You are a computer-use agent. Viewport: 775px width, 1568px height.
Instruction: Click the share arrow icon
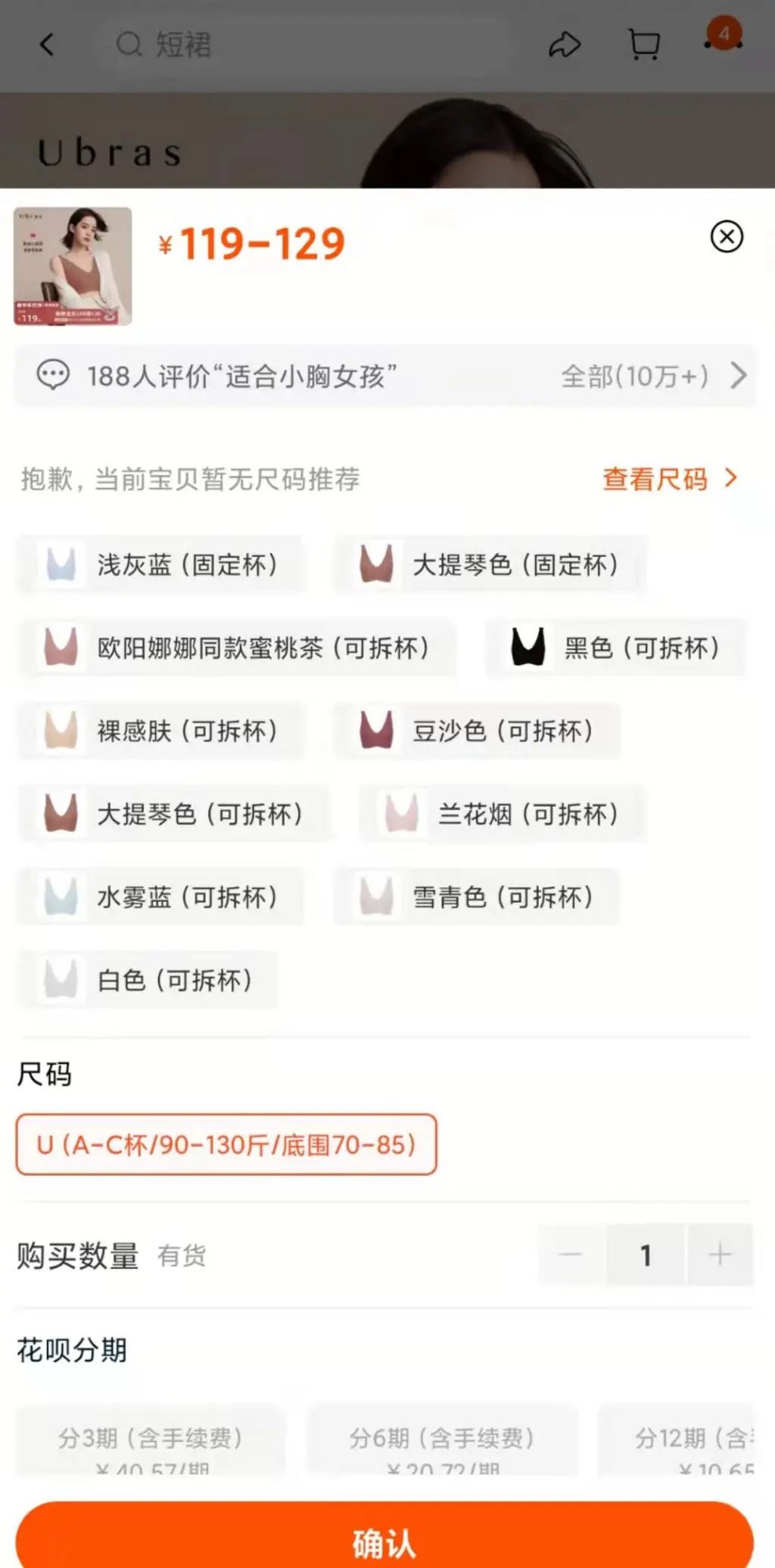click(x=563, y=45)
